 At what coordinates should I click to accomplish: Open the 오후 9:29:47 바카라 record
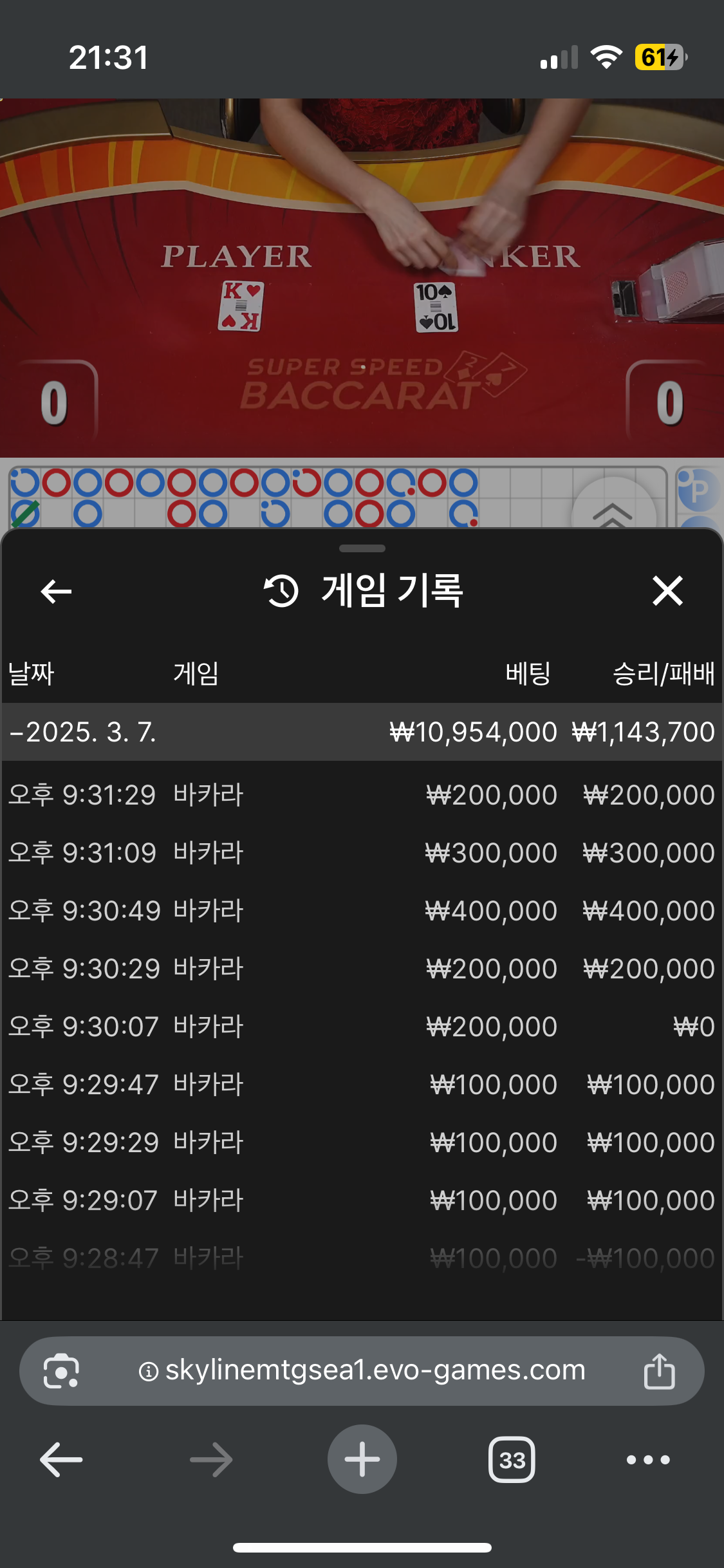[x=362, y=1085]
